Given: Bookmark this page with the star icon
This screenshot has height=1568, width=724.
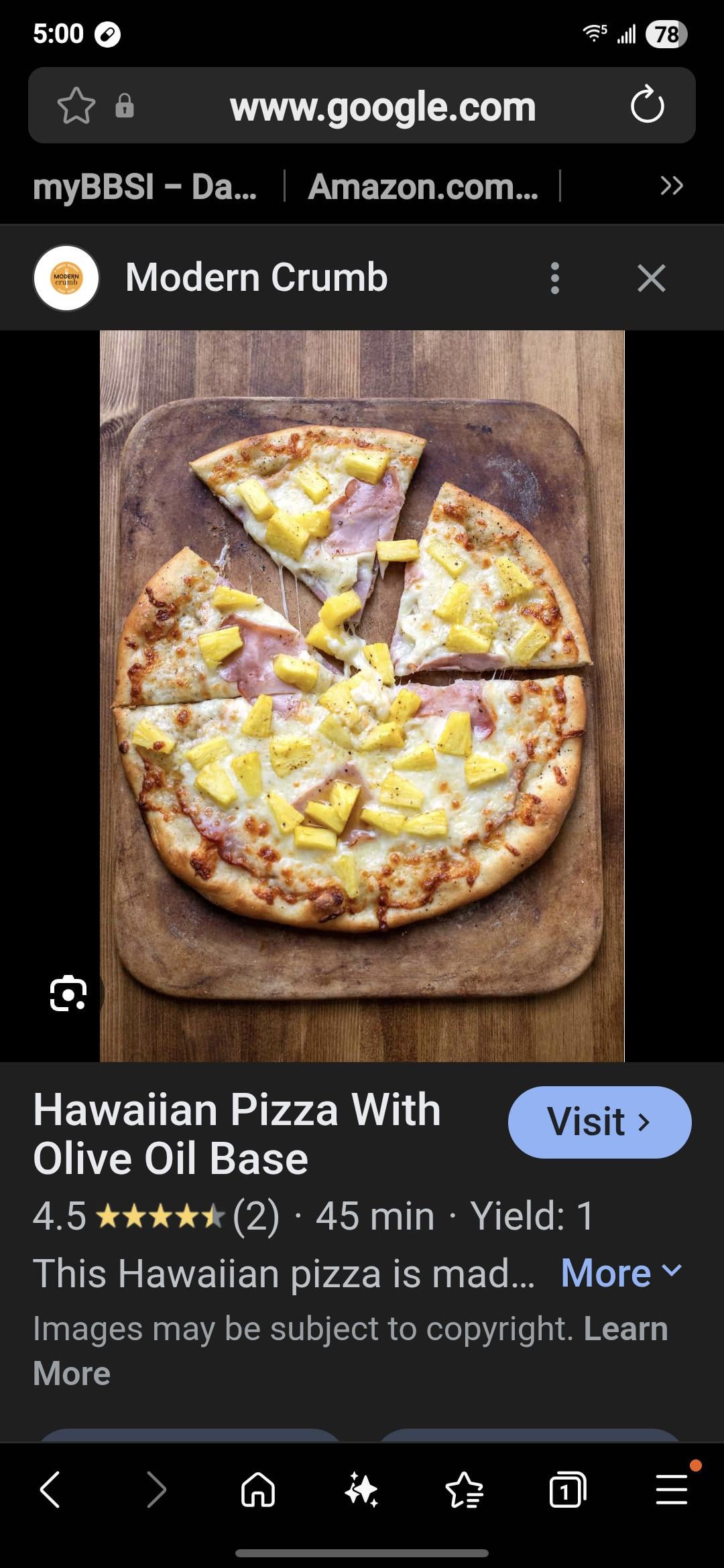Looking at the screenshot, I should coord(76,106).
